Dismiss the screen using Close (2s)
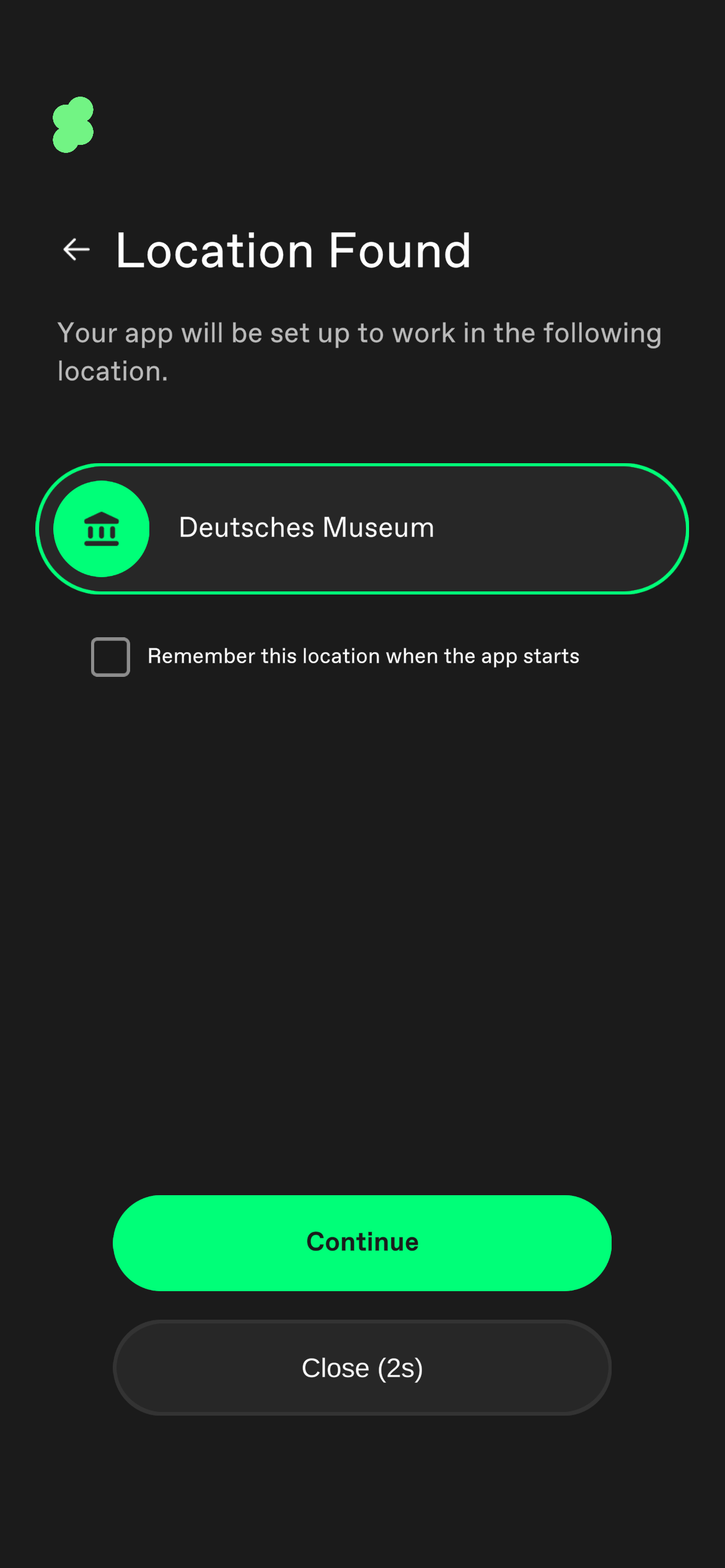The image size is (725, 1568). point(361,1367)
